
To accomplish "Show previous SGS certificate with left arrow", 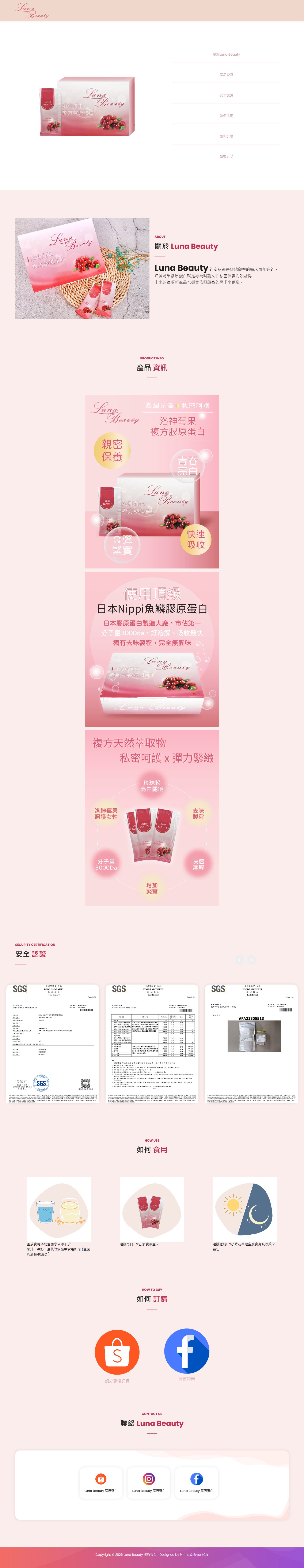I will tap(240, 960).
